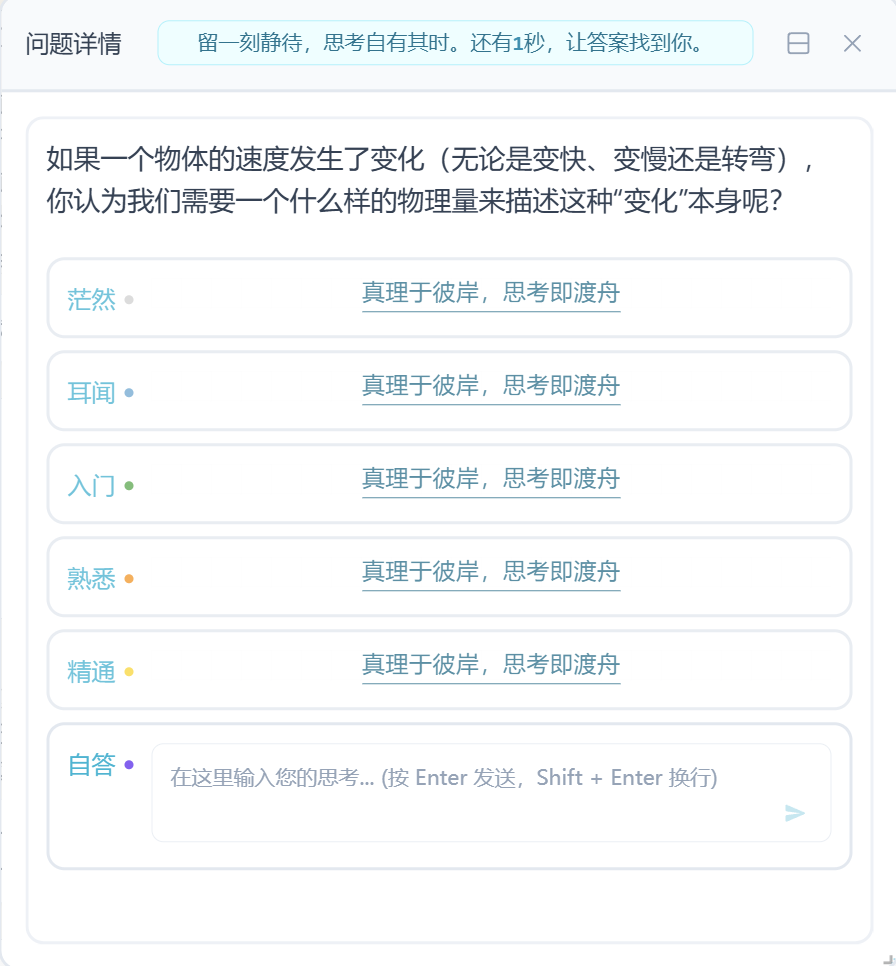Select the 精通 answer card

click(x=449, y=670)
